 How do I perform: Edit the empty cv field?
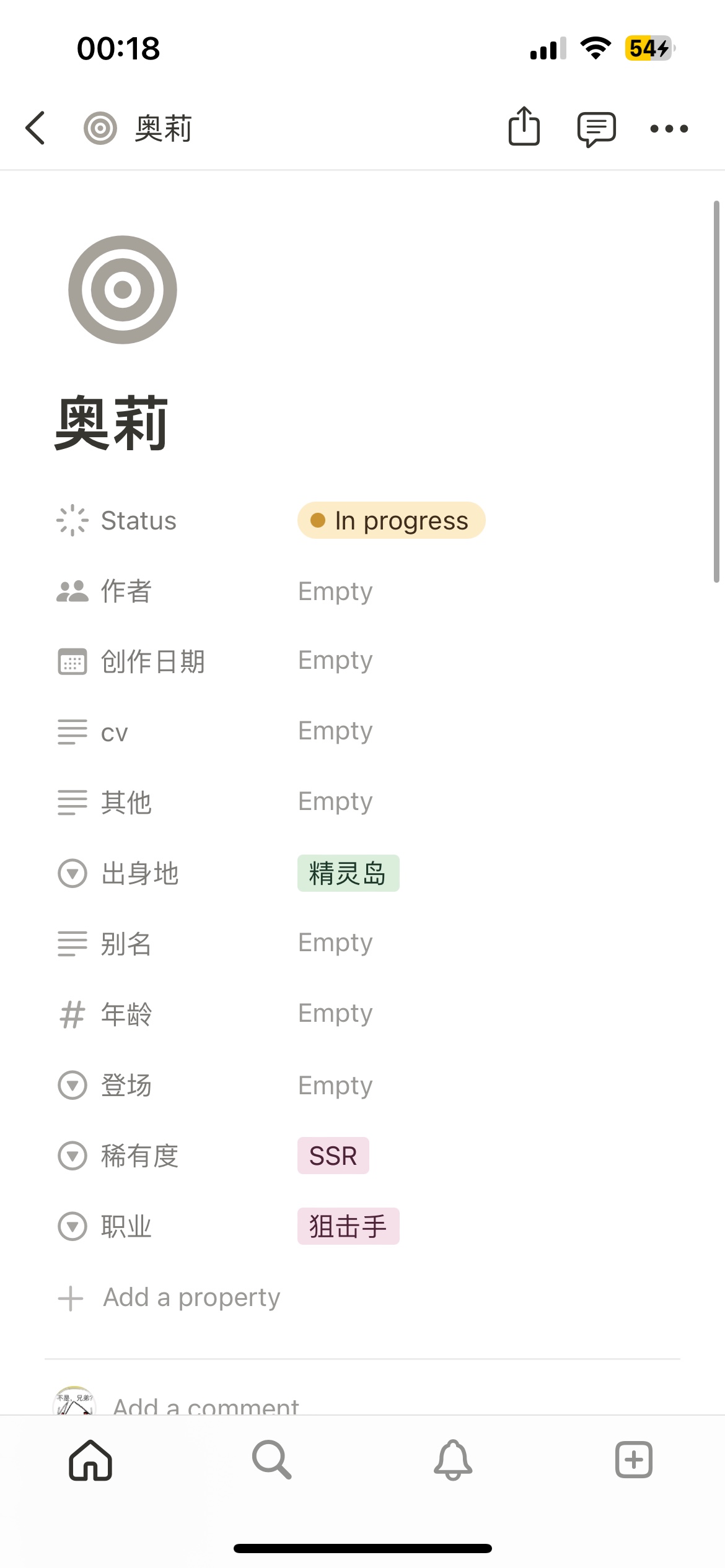[x=335, y=731]
